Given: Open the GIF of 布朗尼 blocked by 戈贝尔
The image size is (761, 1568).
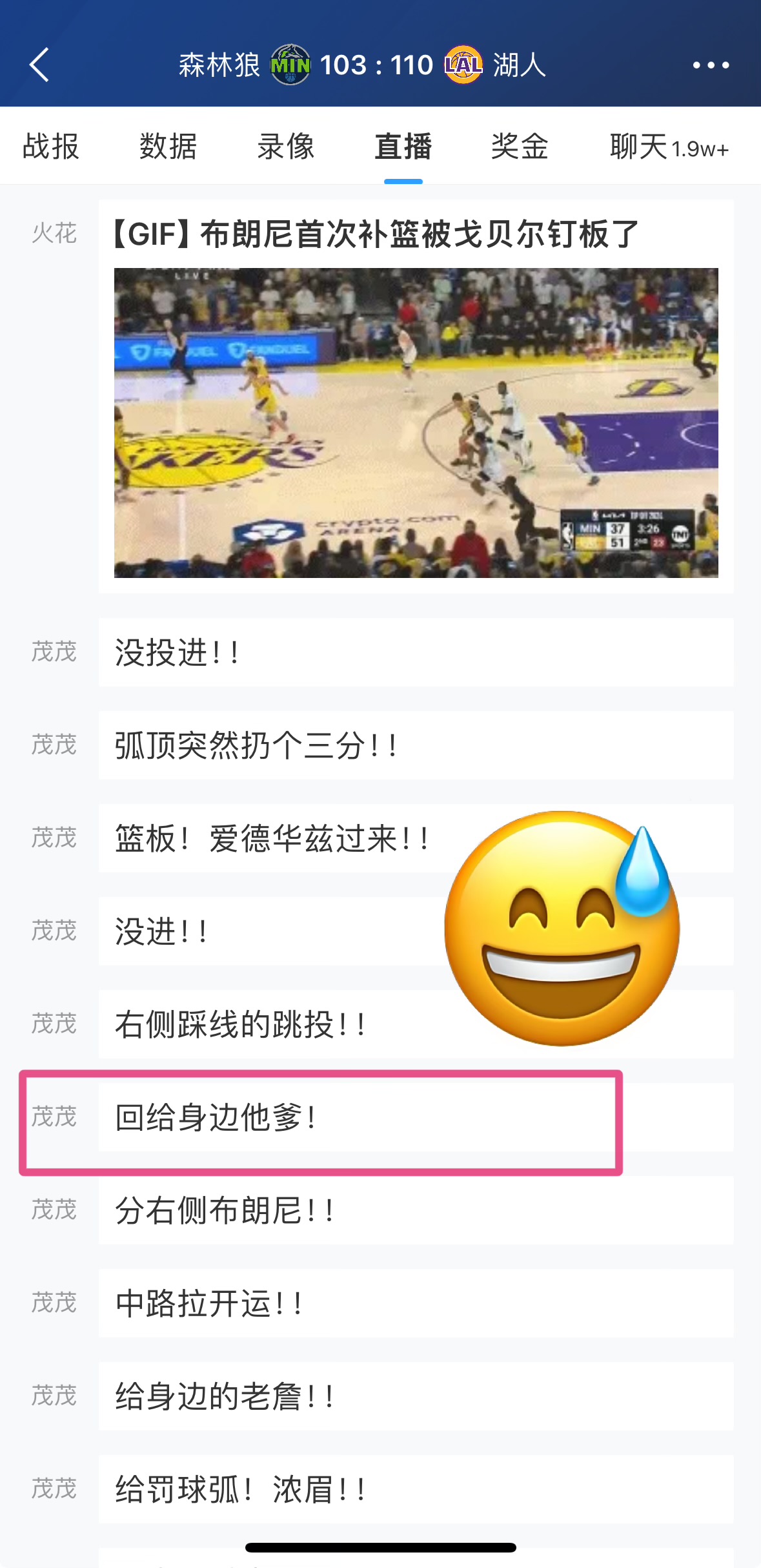Looking at the screenshot, I should 416,422.
